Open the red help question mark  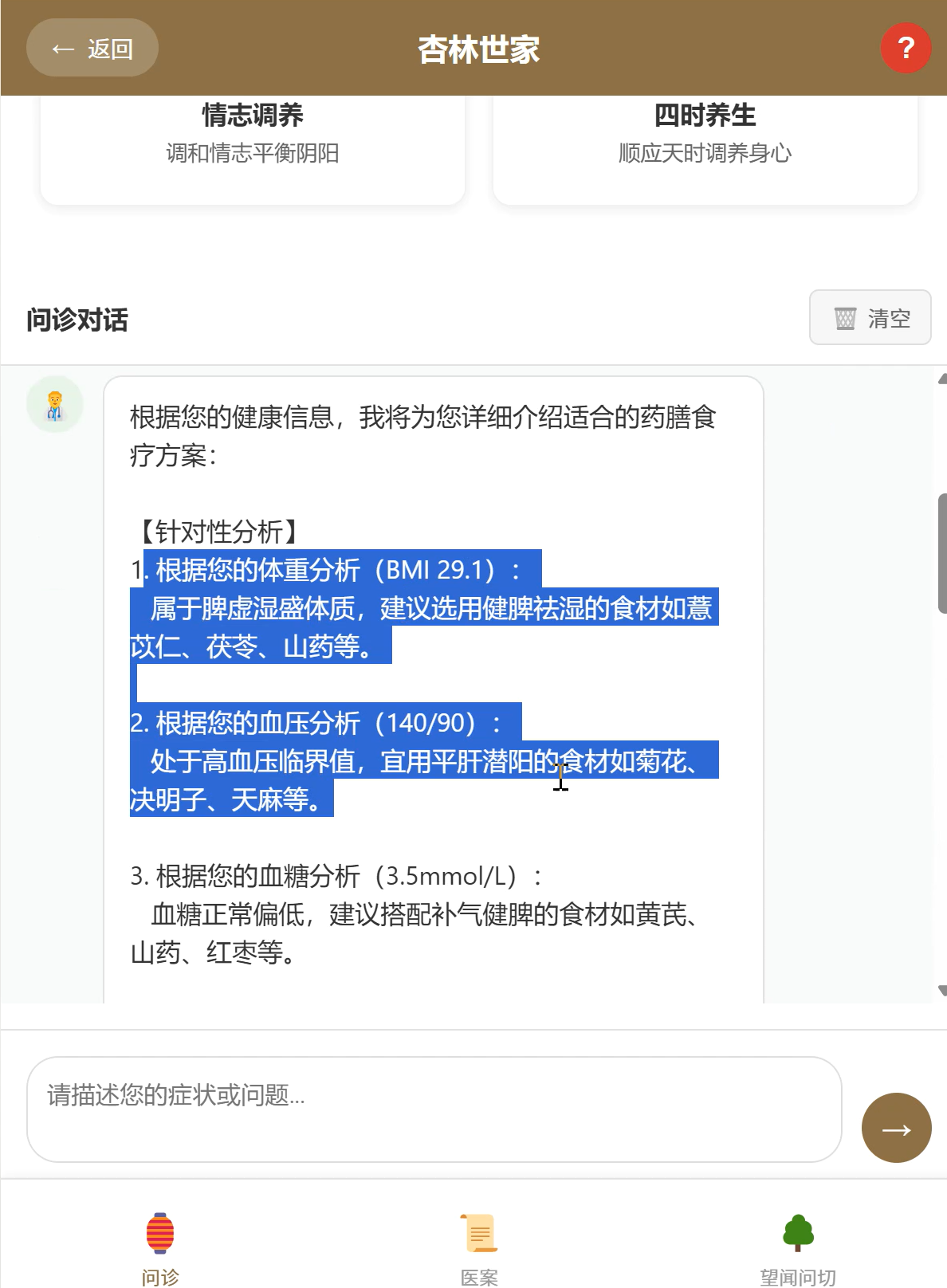(906, 49)
